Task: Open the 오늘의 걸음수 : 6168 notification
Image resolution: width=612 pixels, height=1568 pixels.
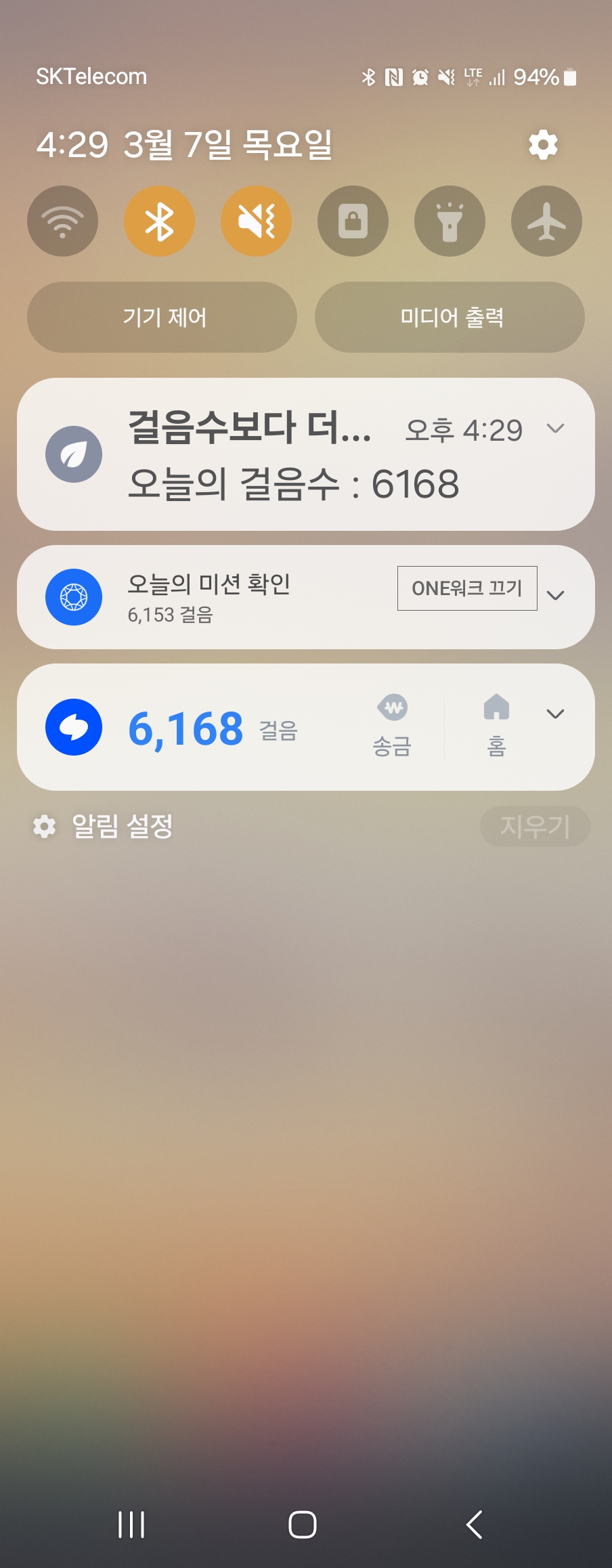Action: pyautogui.click(x=294, y=484)
